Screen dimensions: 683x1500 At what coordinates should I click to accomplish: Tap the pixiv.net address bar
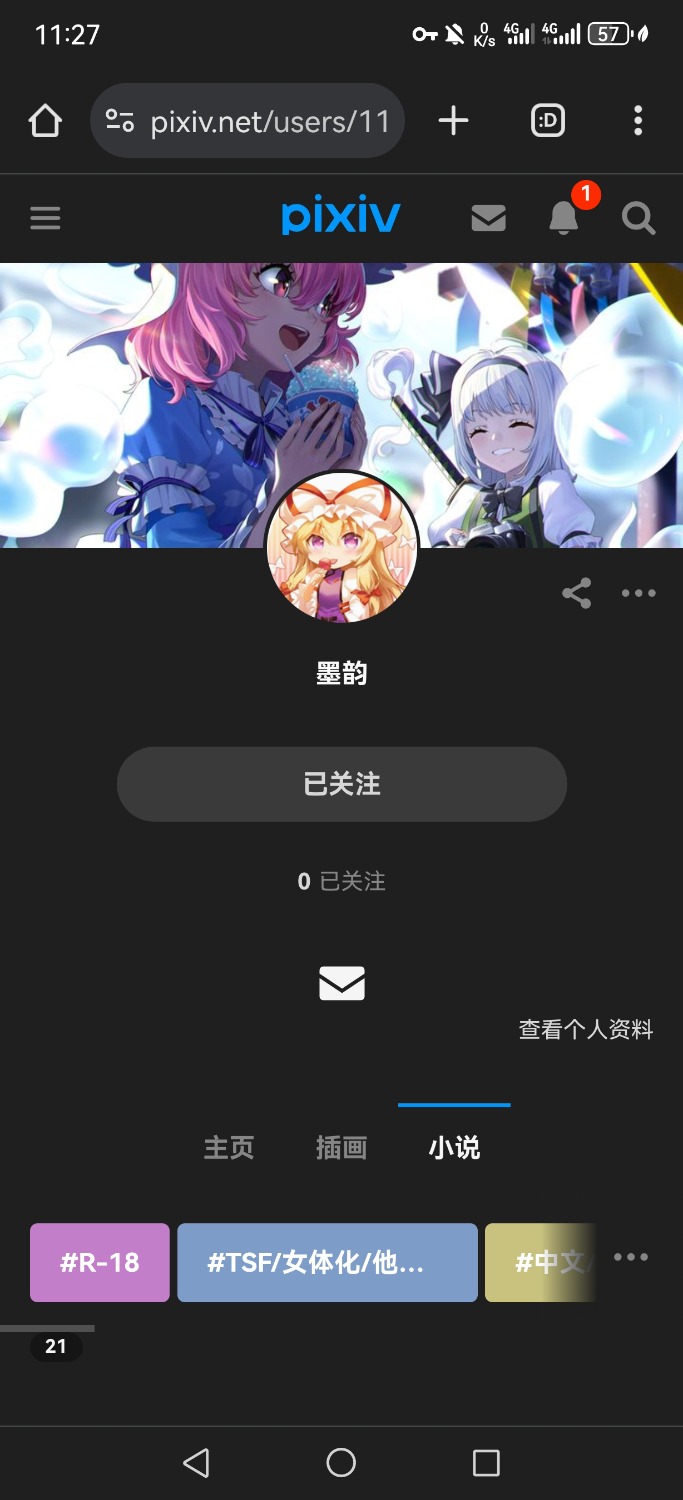[247, 121]
